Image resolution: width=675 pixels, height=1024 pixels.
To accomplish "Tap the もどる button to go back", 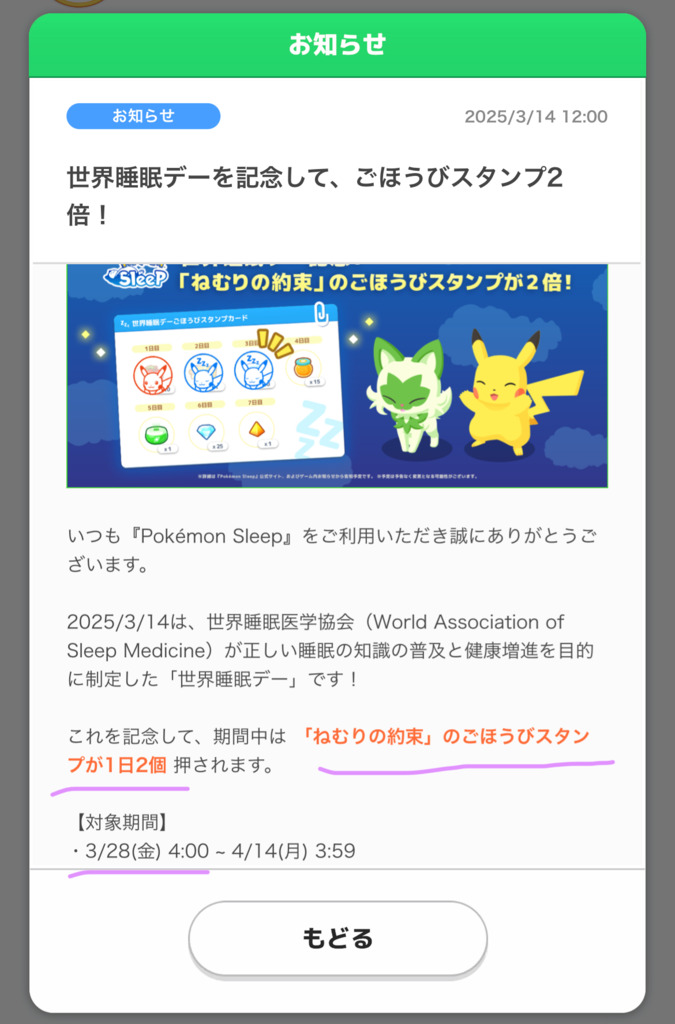I will pyautogui.click(x=337, y=938).
